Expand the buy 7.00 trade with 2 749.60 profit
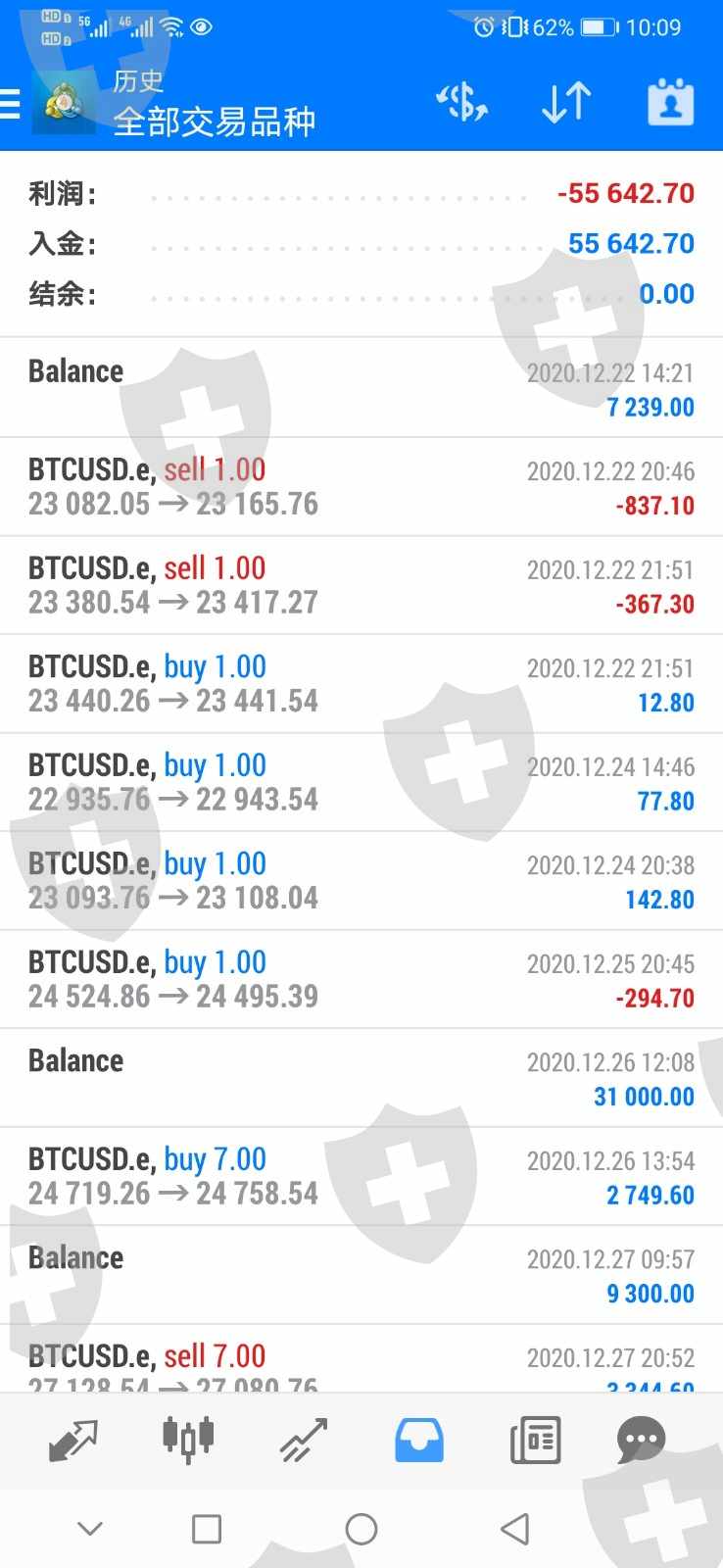This screenshot has width=723, height=1568. click(361, 1176)
